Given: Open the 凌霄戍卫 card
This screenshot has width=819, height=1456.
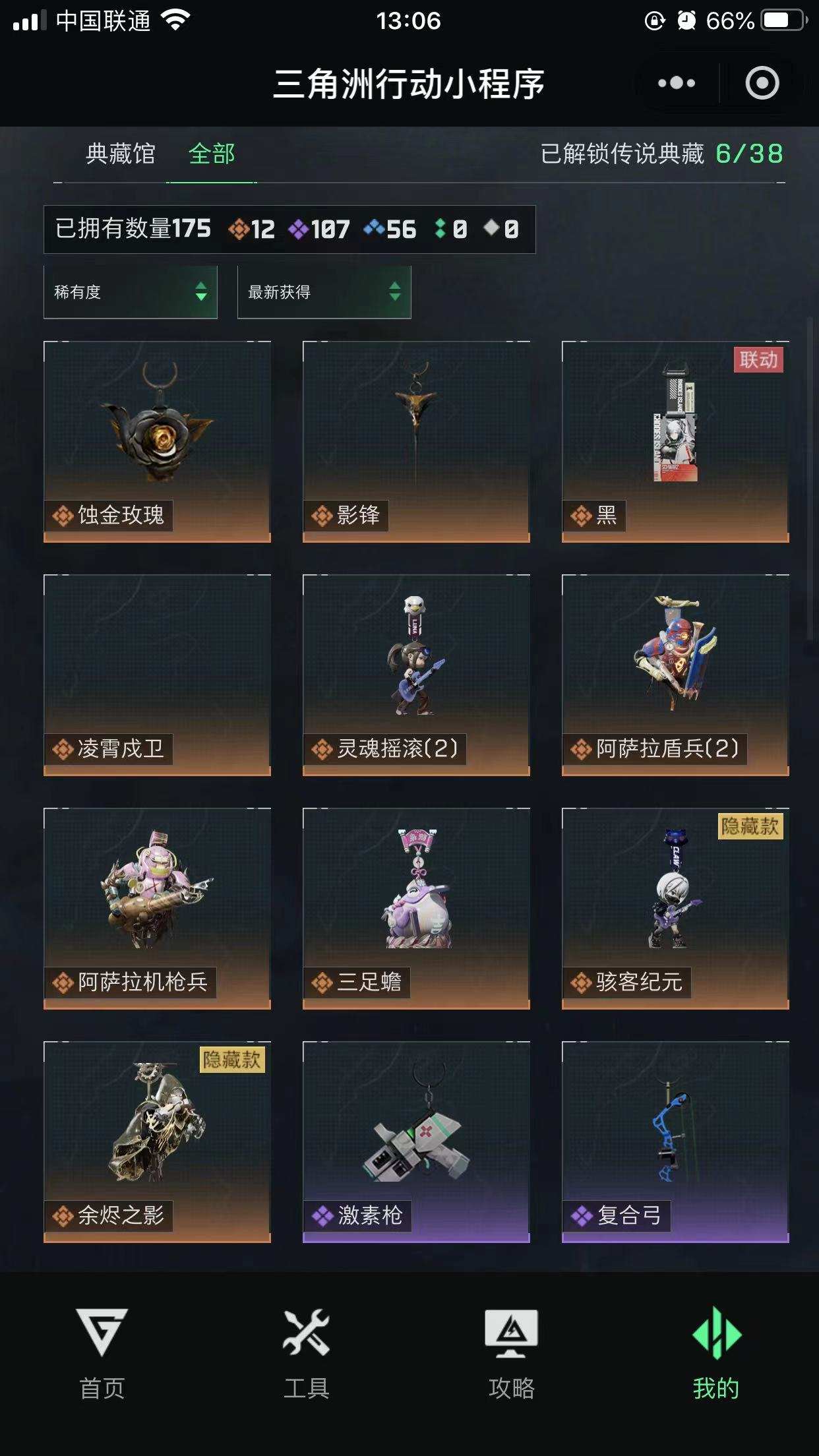Looking at the screenshot, I should click(x=157, y=675).
